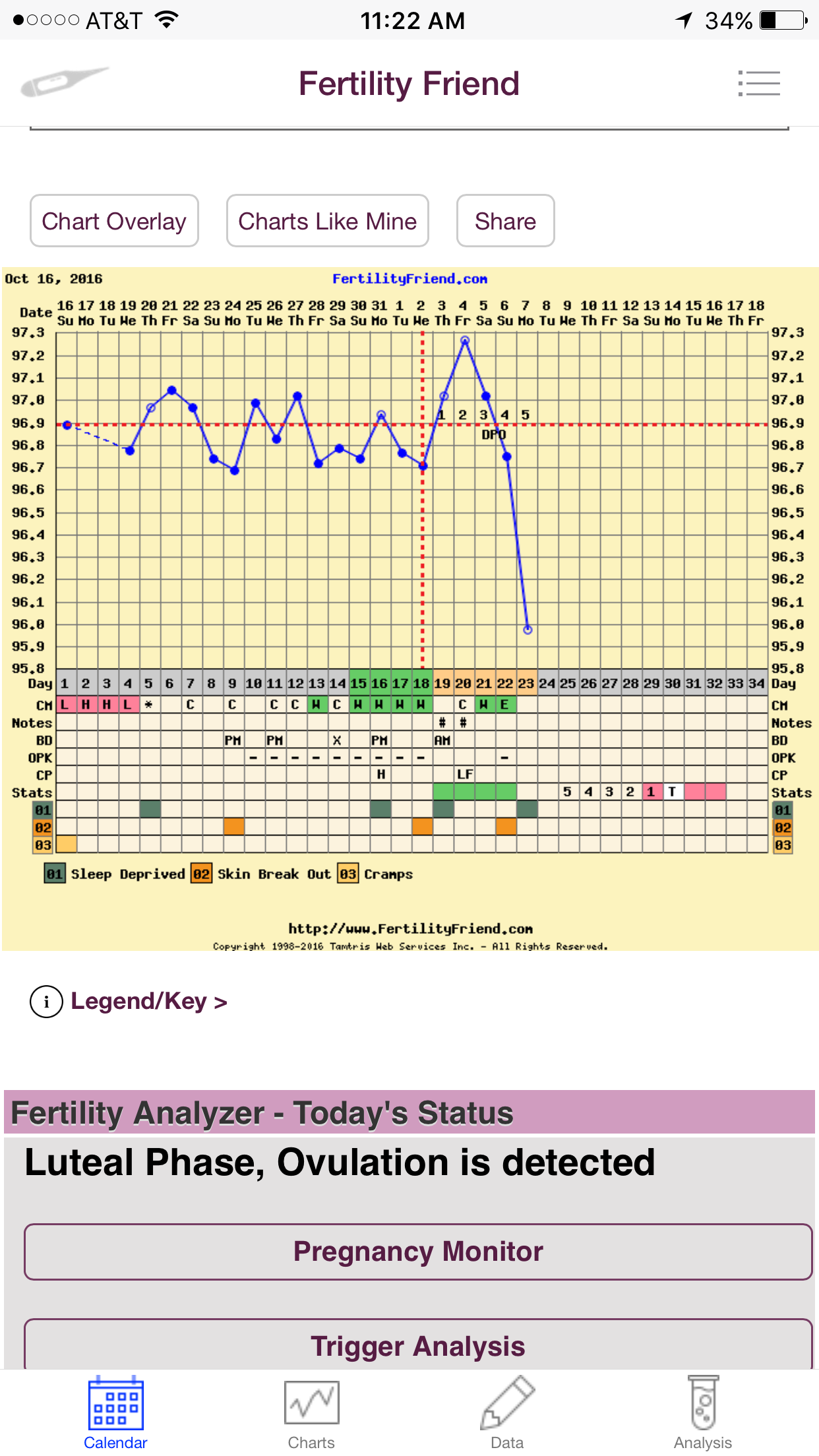Open the Pregnancy Monitor

coord(418,1252)
